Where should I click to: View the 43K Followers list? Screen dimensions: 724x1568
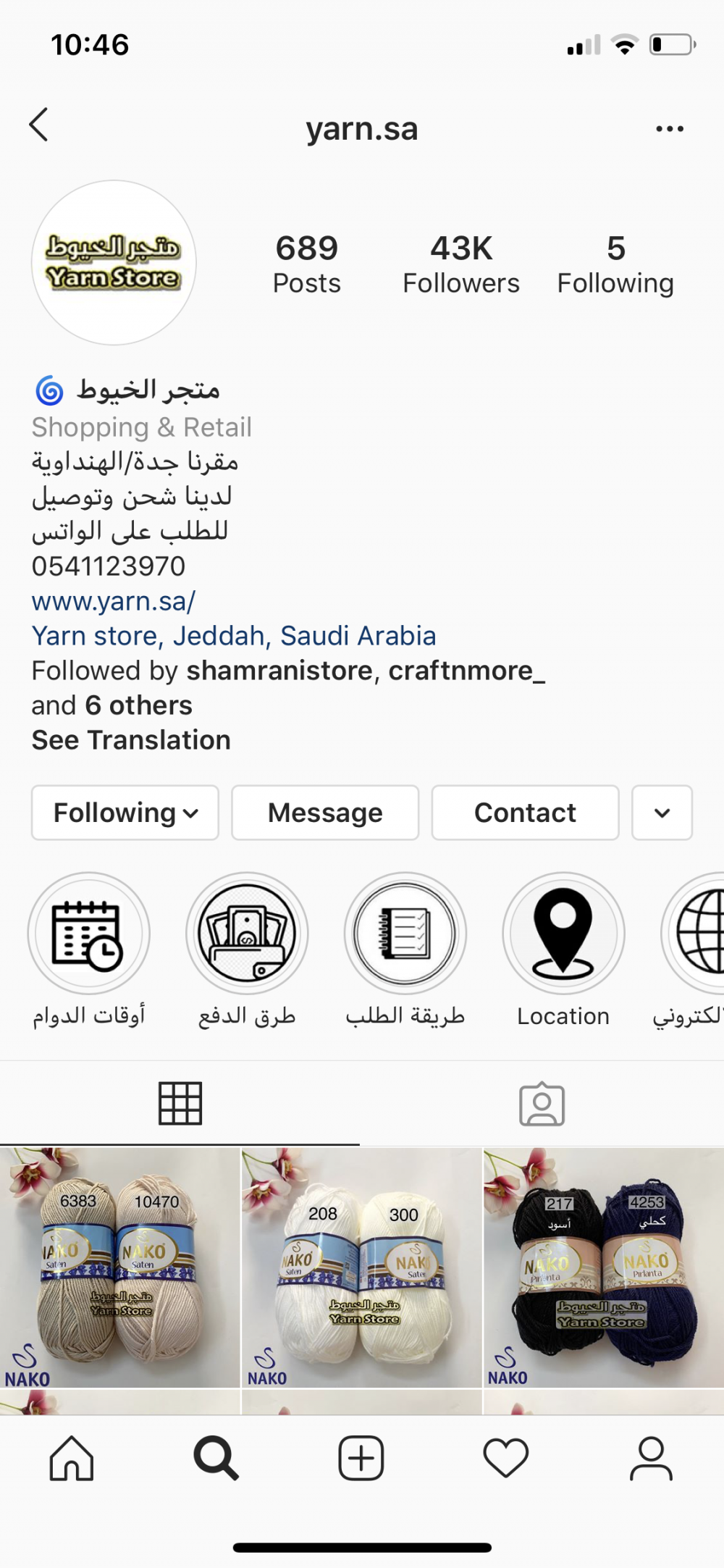(x=461, y=264)
